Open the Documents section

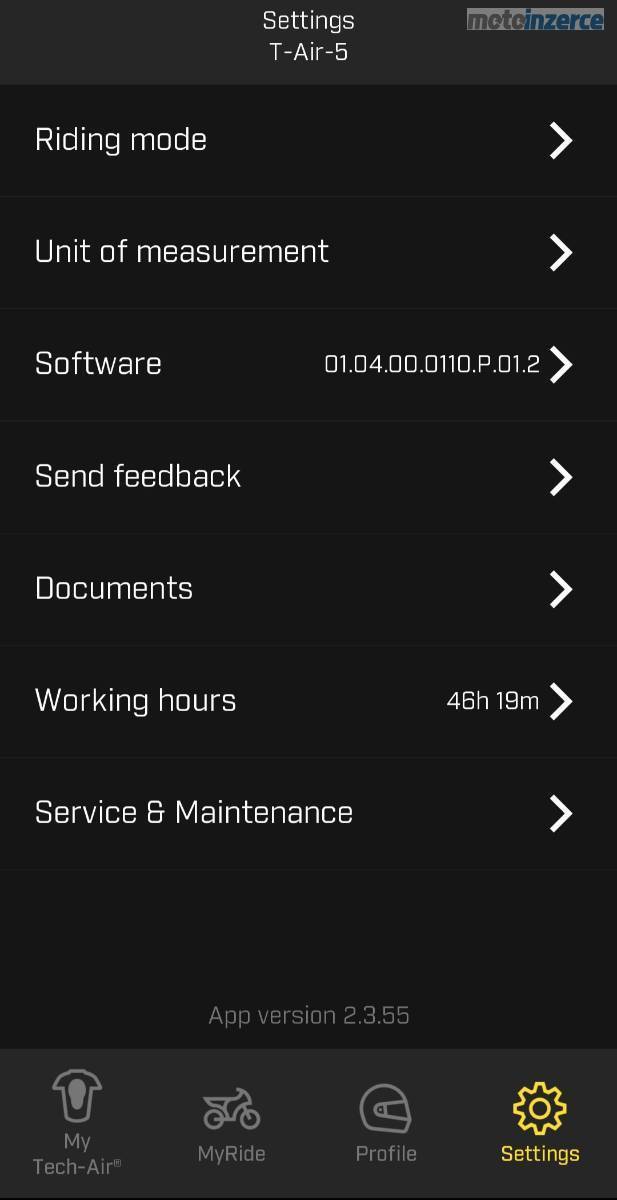(308, 588)
